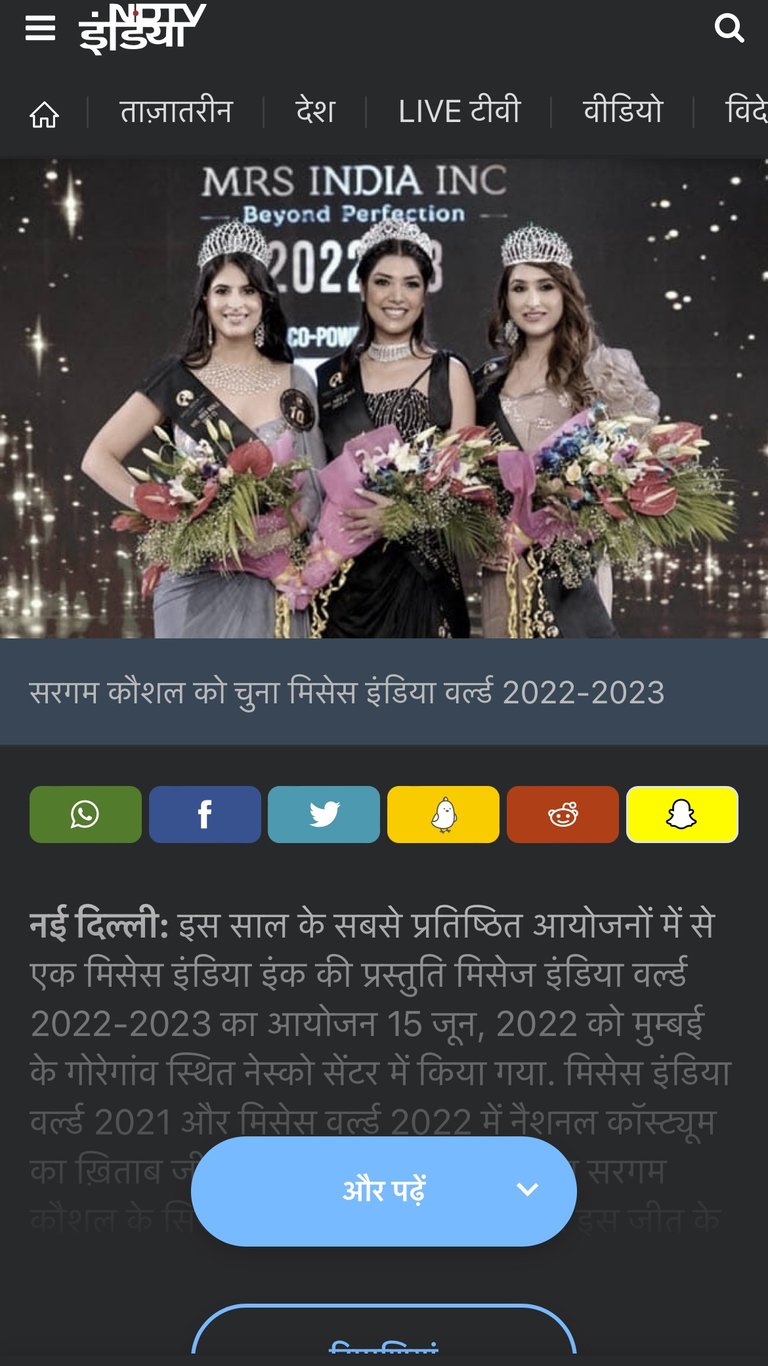Share the article on WhatsApp
Screen dimensions: 768x1366
[86, 815]
